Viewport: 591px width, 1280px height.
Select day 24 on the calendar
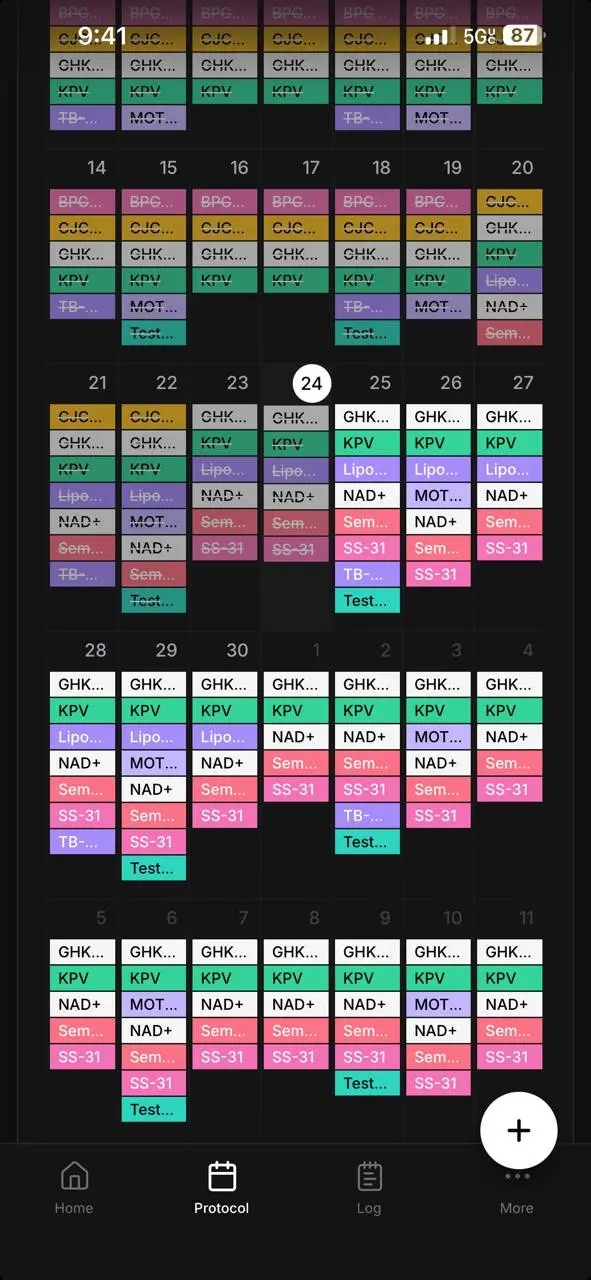pyautogui.click(x=311, y=383)
